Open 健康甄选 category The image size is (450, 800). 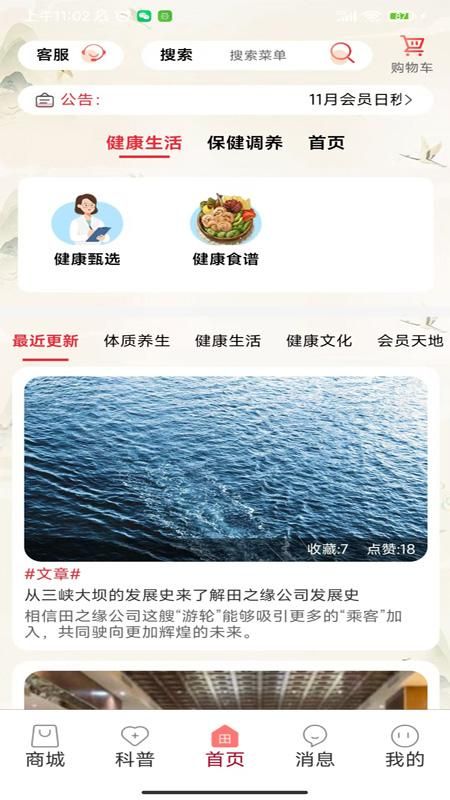point(87,230)
